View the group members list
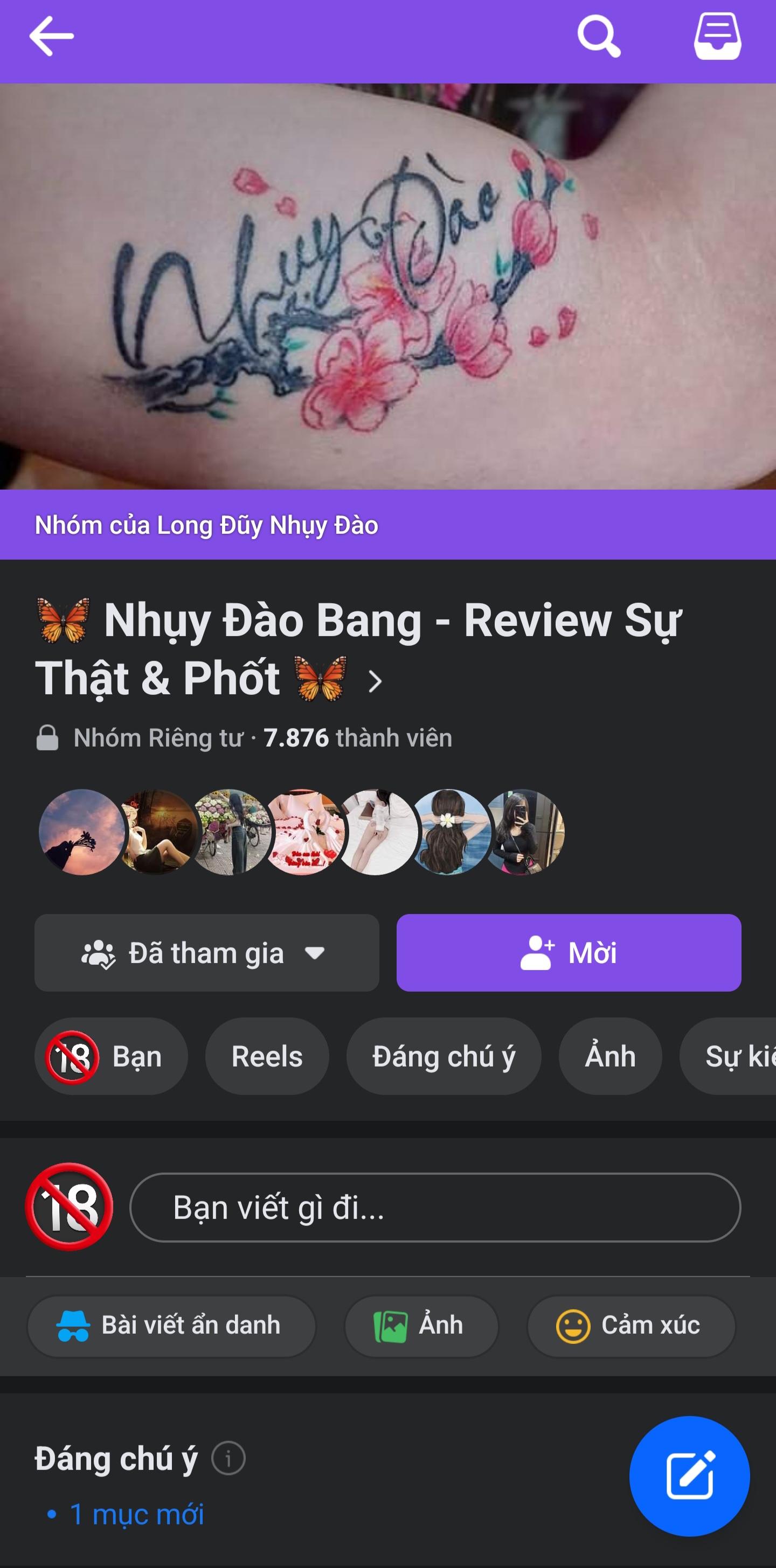The width and height of the screenshot is (776, 1568). (x=301, y=832)
